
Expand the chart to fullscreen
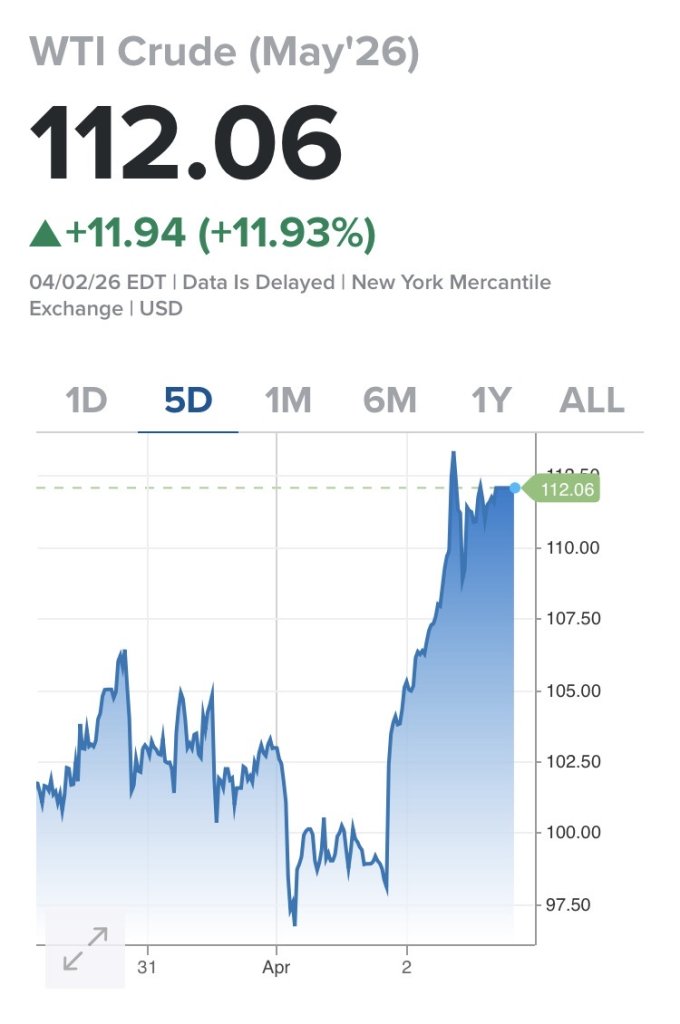[x=85, y=949]
